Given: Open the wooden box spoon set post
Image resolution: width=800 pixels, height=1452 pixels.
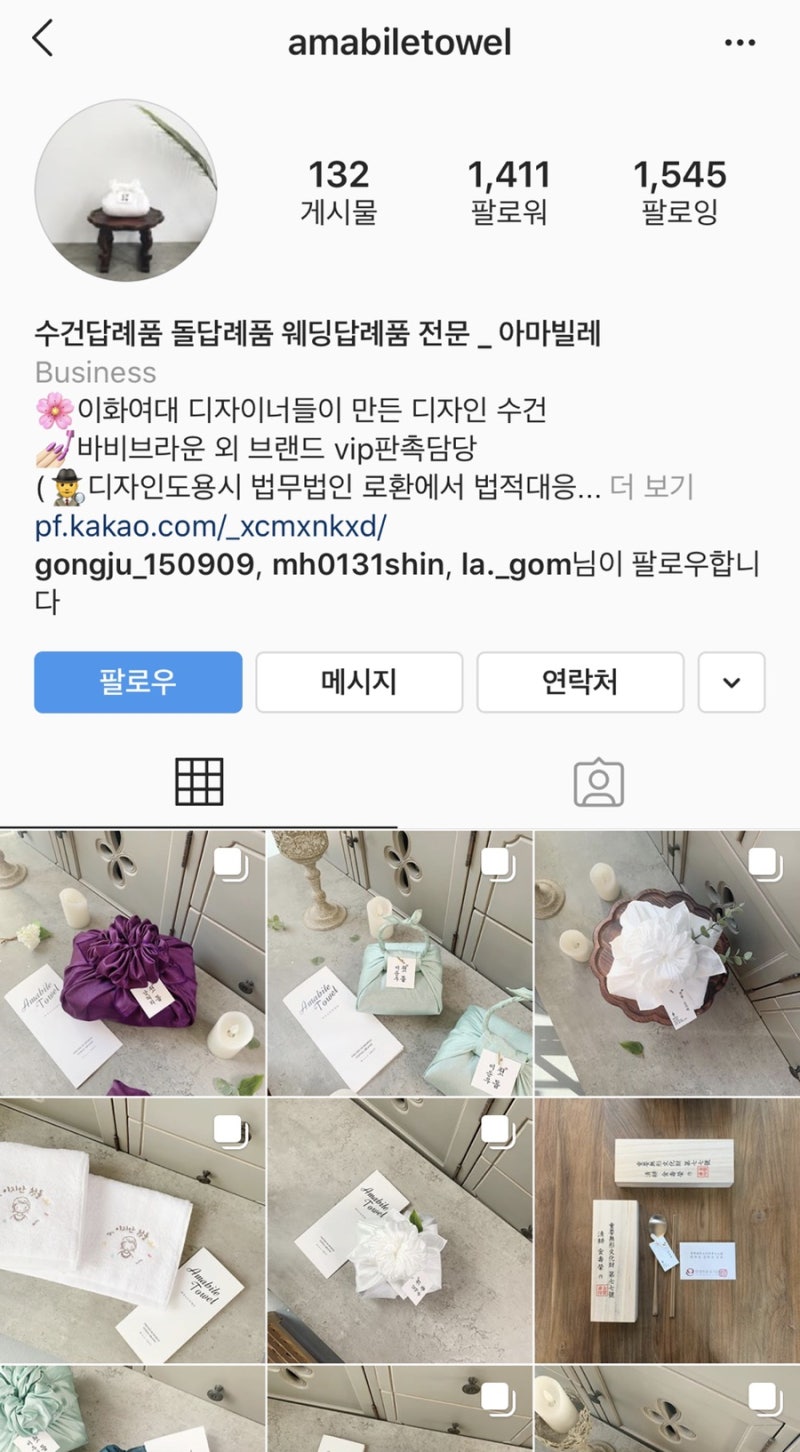Looking at the screenshot, I should point(667,1230).
